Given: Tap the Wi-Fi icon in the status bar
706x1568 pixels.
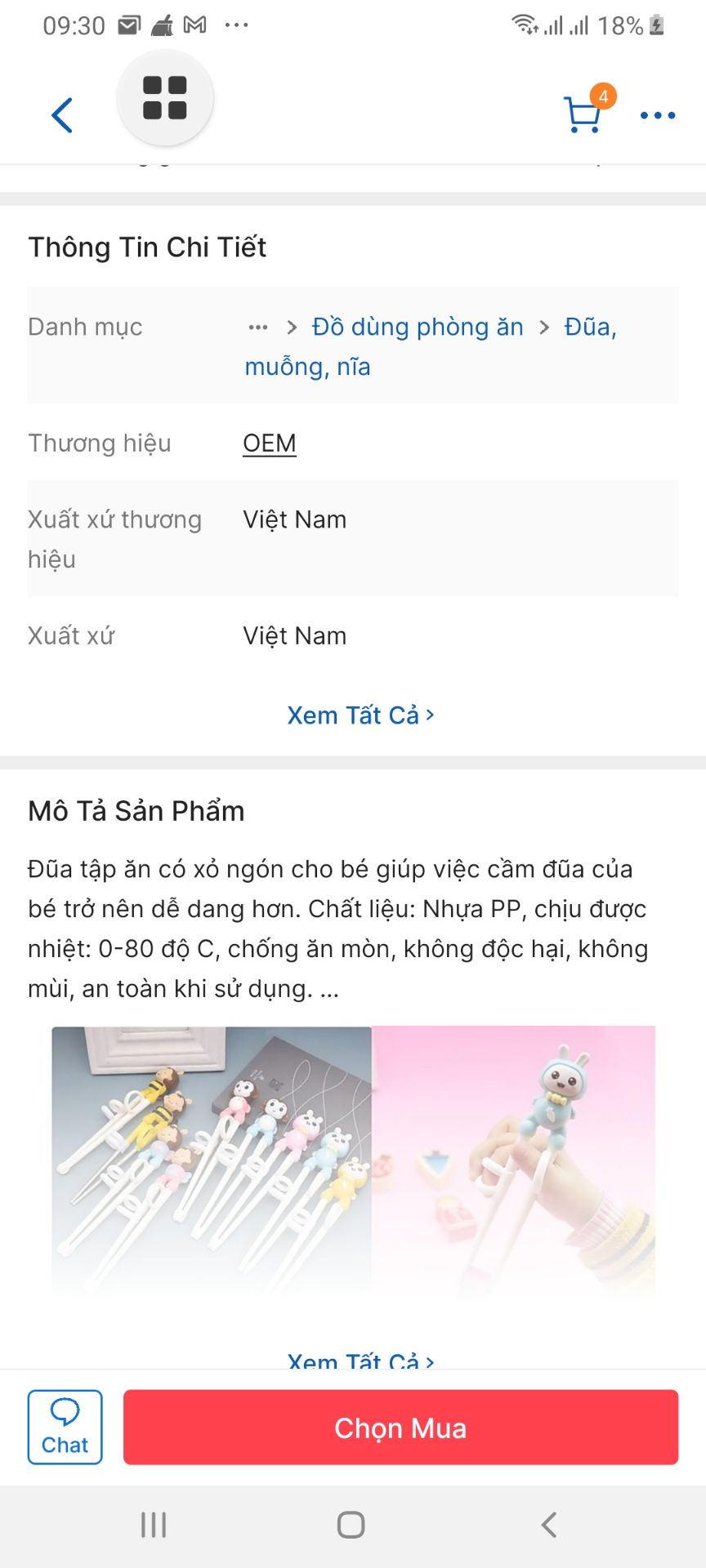Looking at the screenshot, I should pos(525,23).
